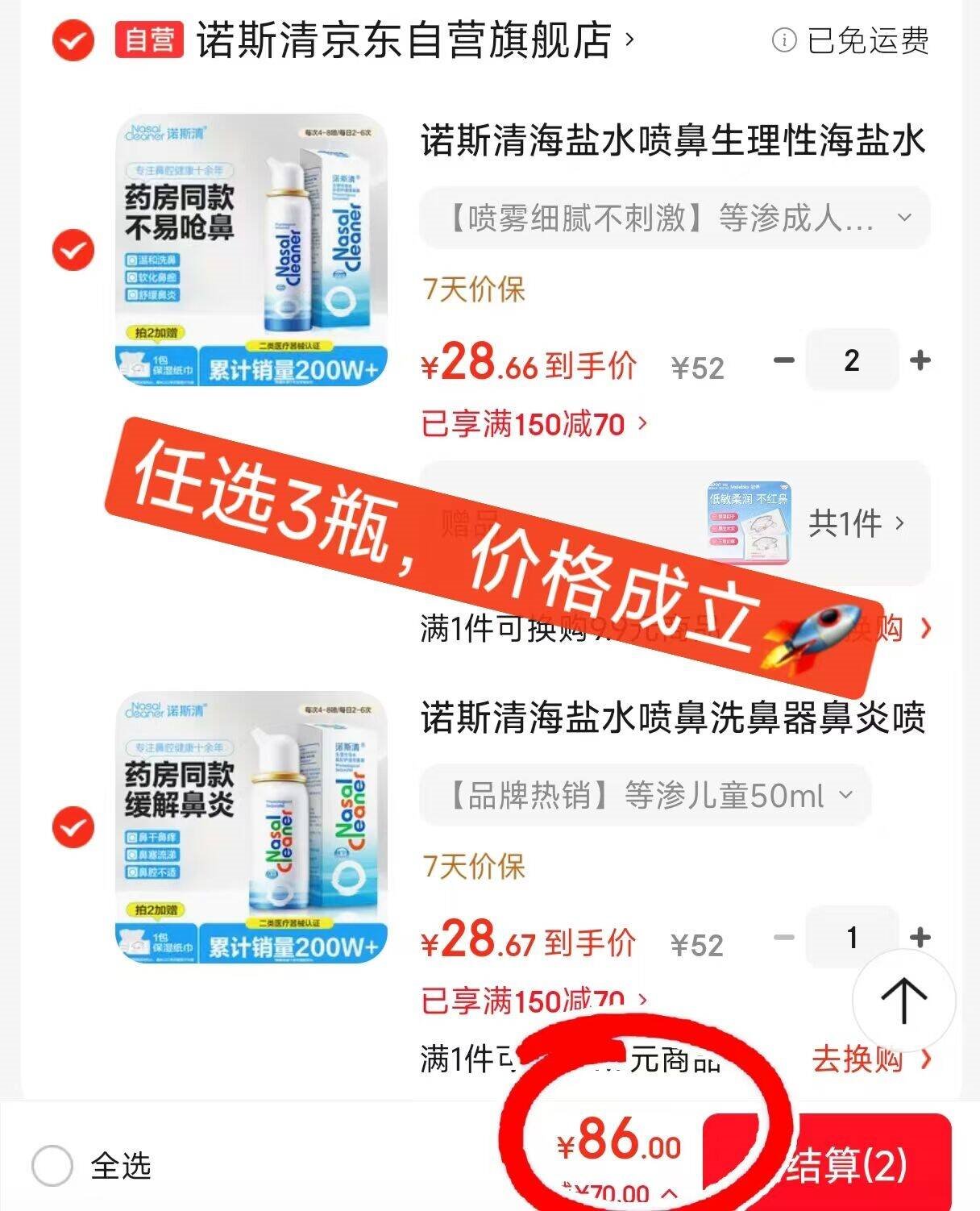
Task: Select all items with 全选
Action: tap(53, 1166)
